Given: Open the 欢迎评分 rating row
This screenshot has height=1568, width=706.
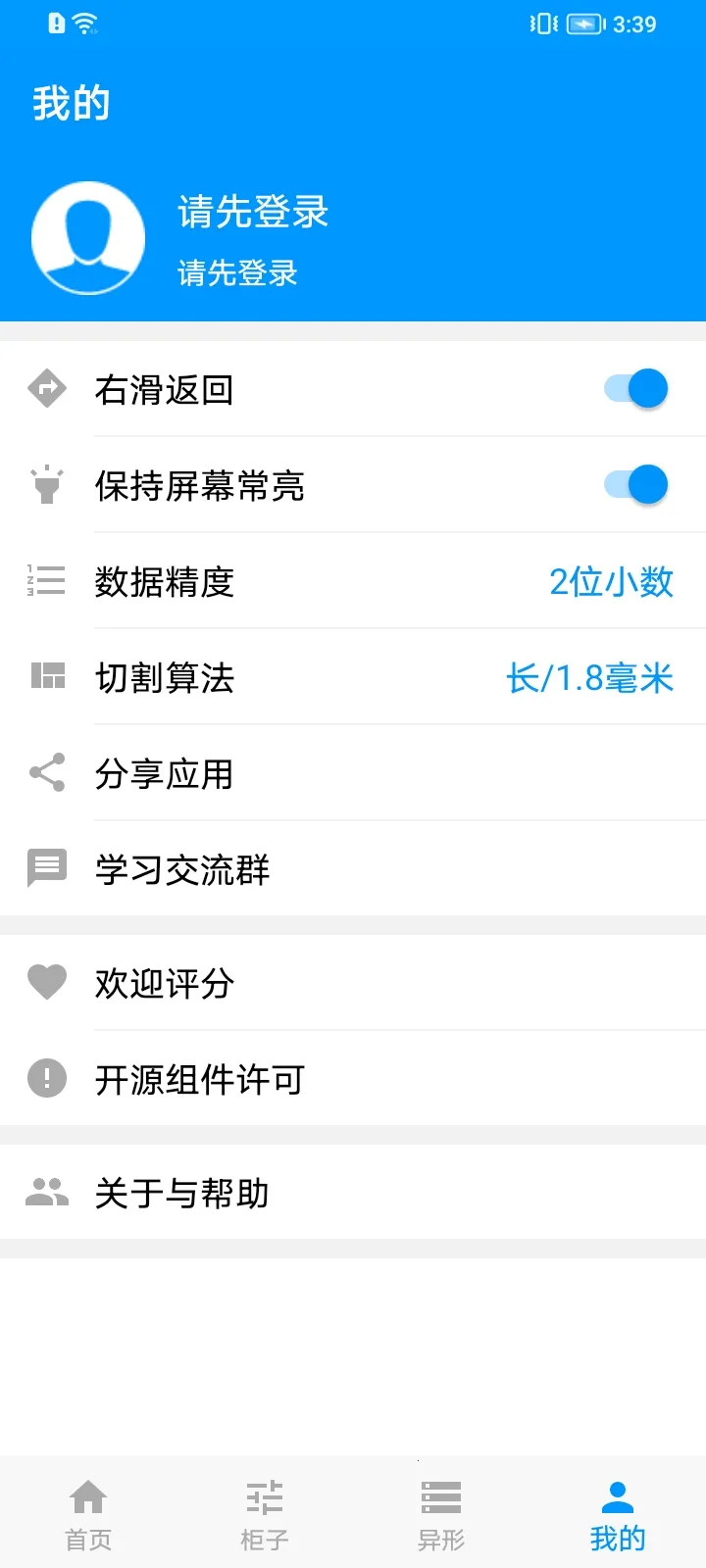Looking at the screenshot, I should [353, 983].
